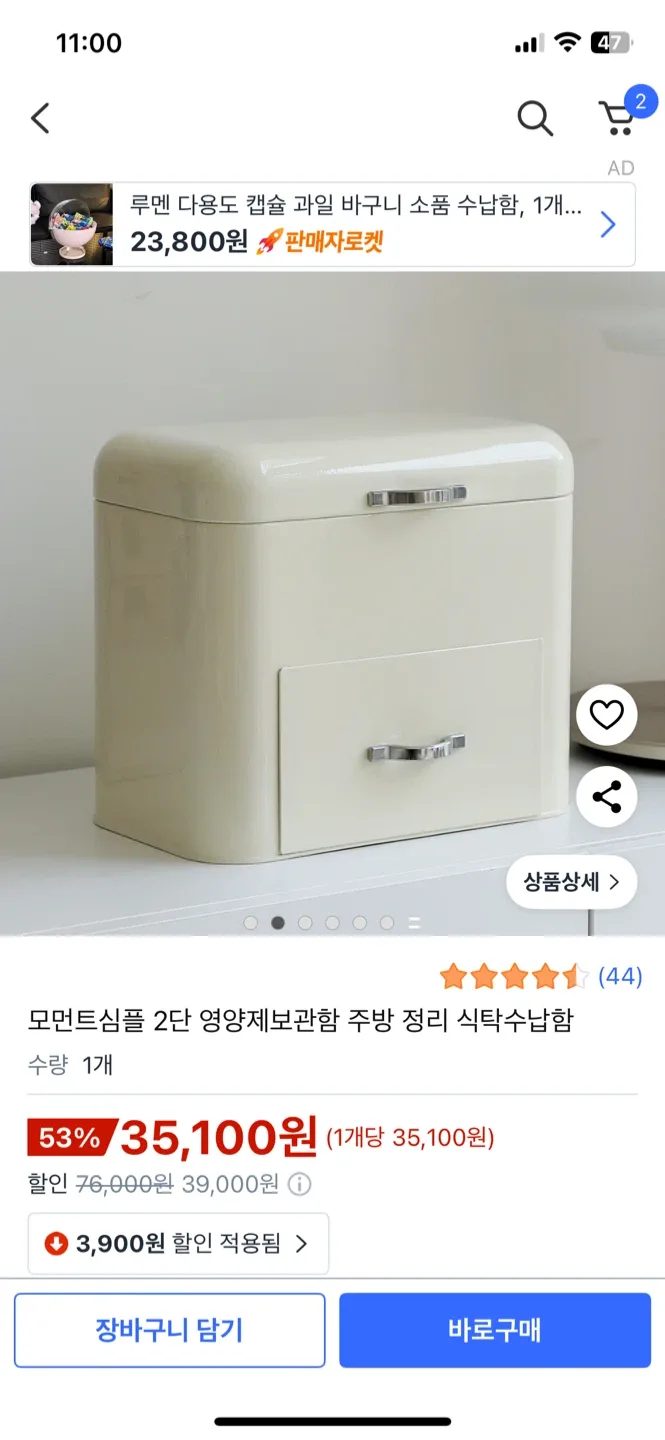View the 44 customer reviews
The height and width of the screenshot is (1440, 665).
(x=619, y=977)
